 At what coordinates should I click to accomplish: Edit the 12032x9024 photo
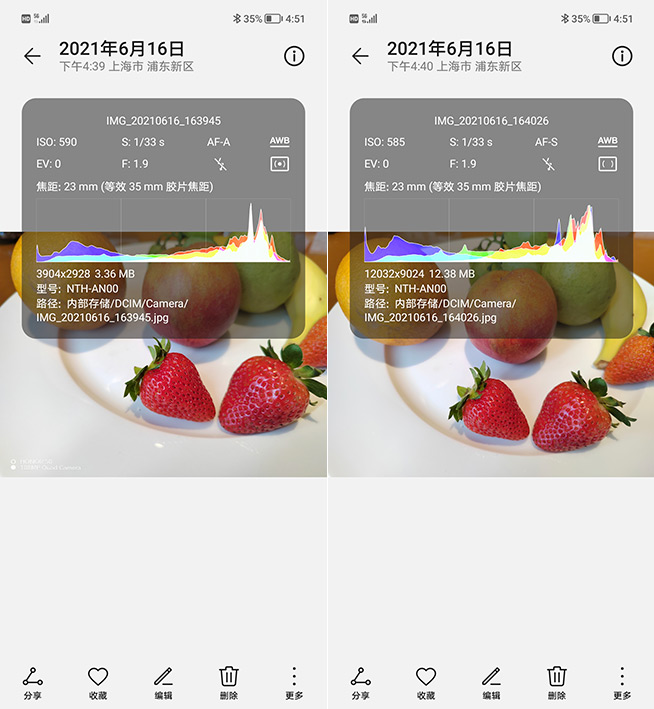coord(491,682)
